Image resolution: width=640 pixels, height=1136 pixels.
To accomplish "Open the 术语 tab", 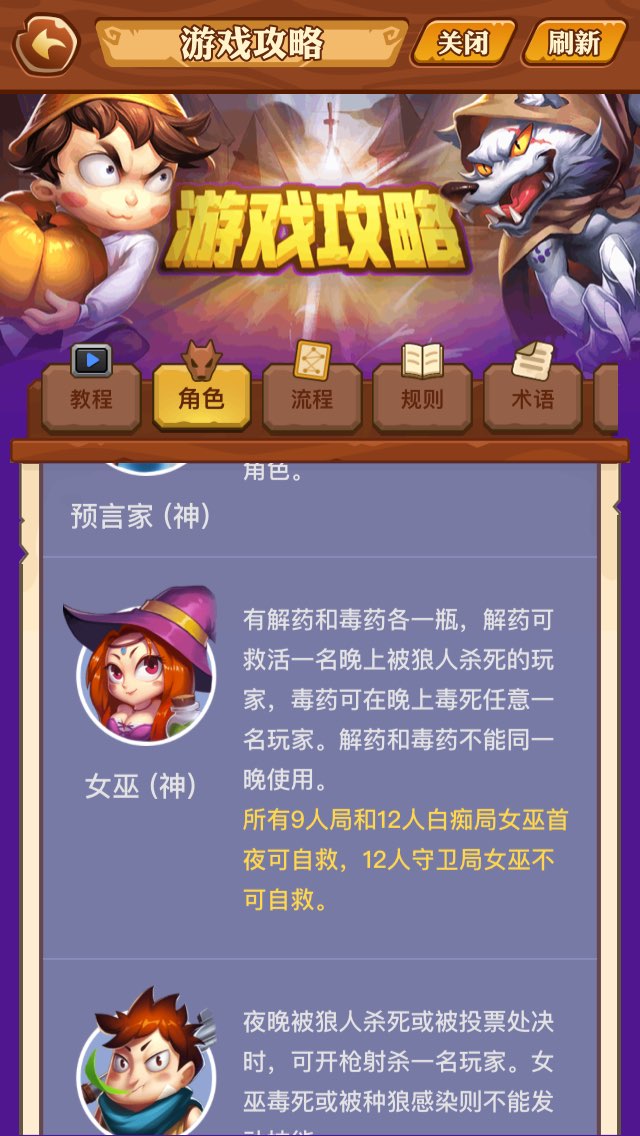I will [x=532, y=397].
